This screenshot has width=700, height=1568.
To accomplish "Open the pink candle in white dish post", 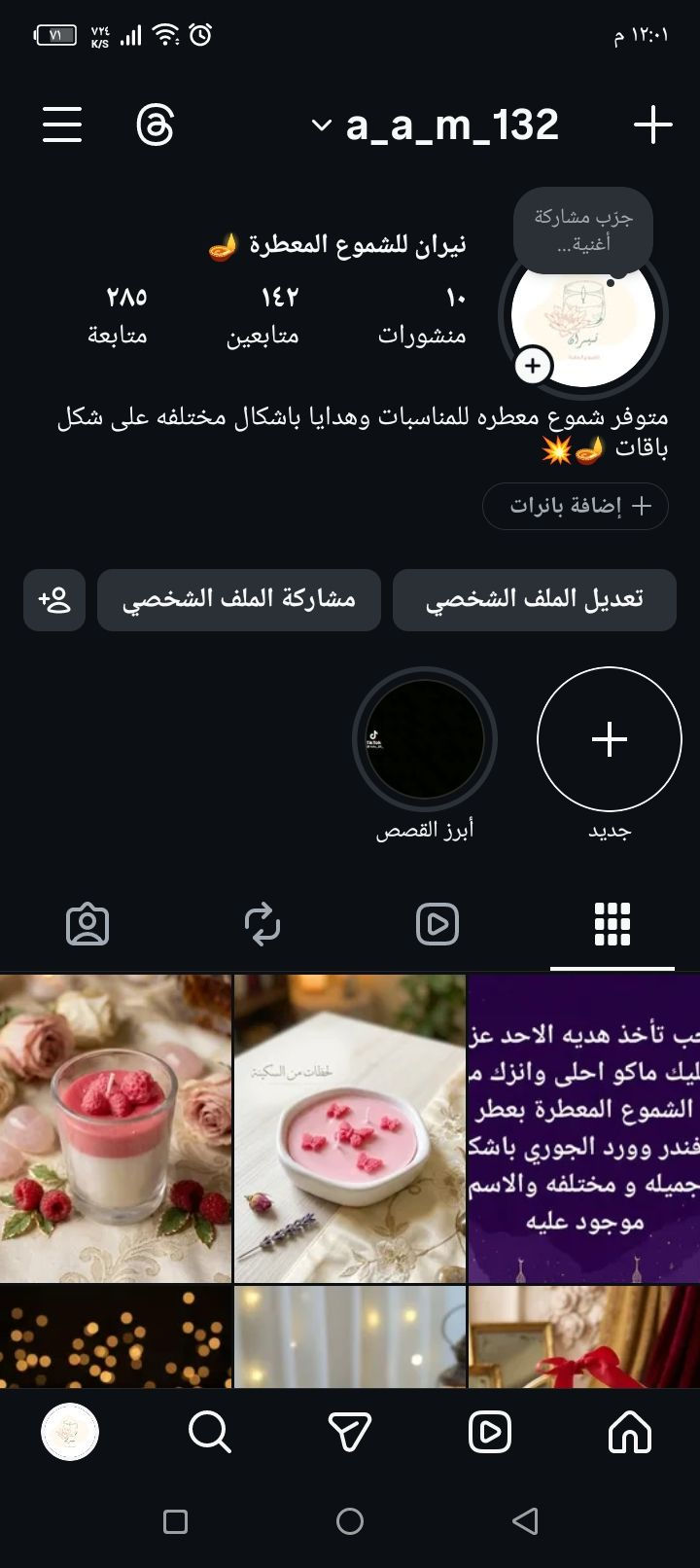I will [x=350, y=1128].
